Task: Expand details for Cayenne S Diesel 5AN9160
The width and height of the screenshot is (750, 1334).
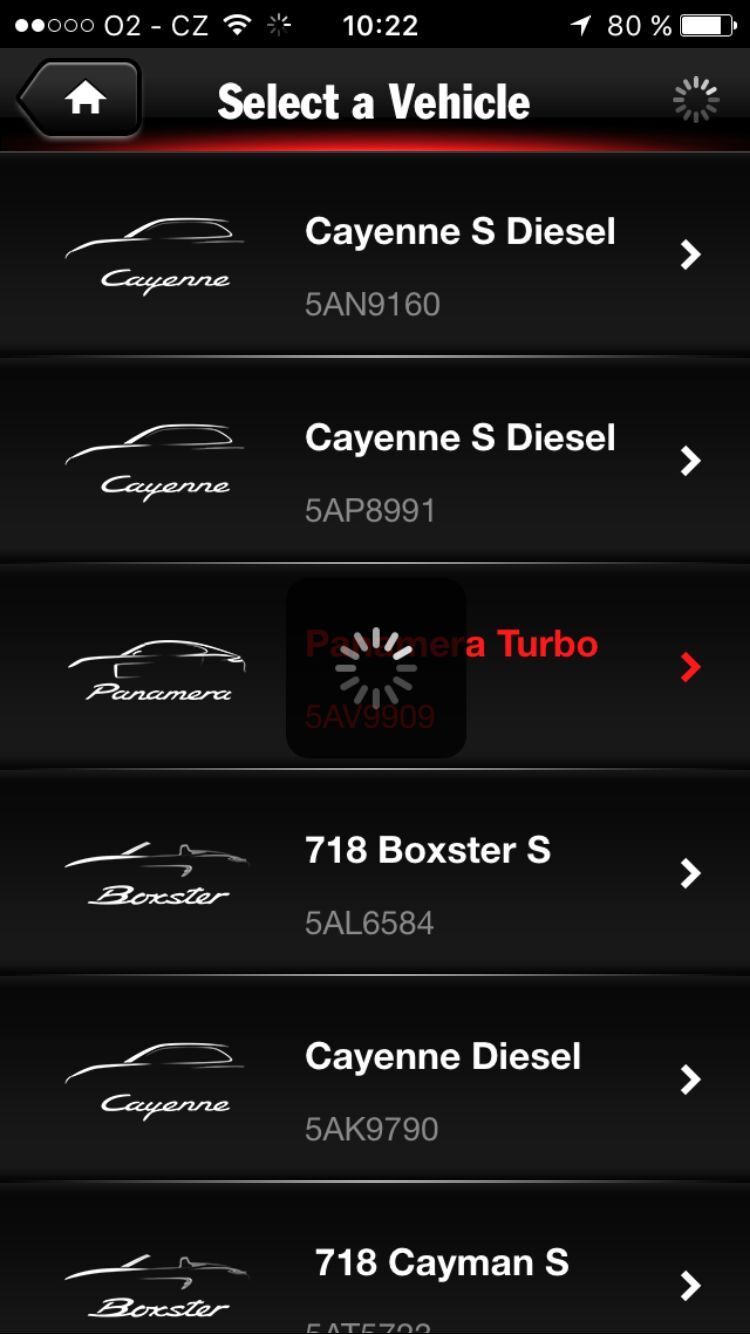Action: [x=690, y=255]
